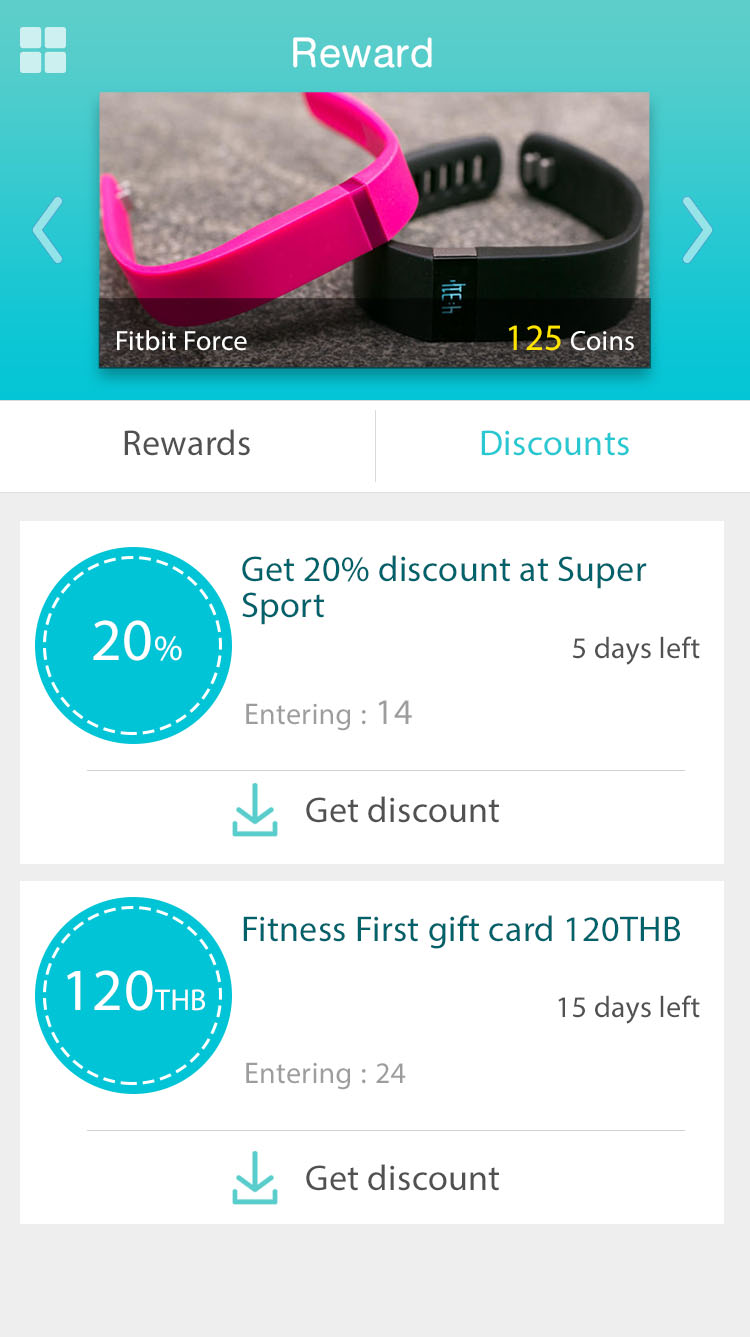
Task: Show the next reward in carousel
Action: (x=697, y=230)
